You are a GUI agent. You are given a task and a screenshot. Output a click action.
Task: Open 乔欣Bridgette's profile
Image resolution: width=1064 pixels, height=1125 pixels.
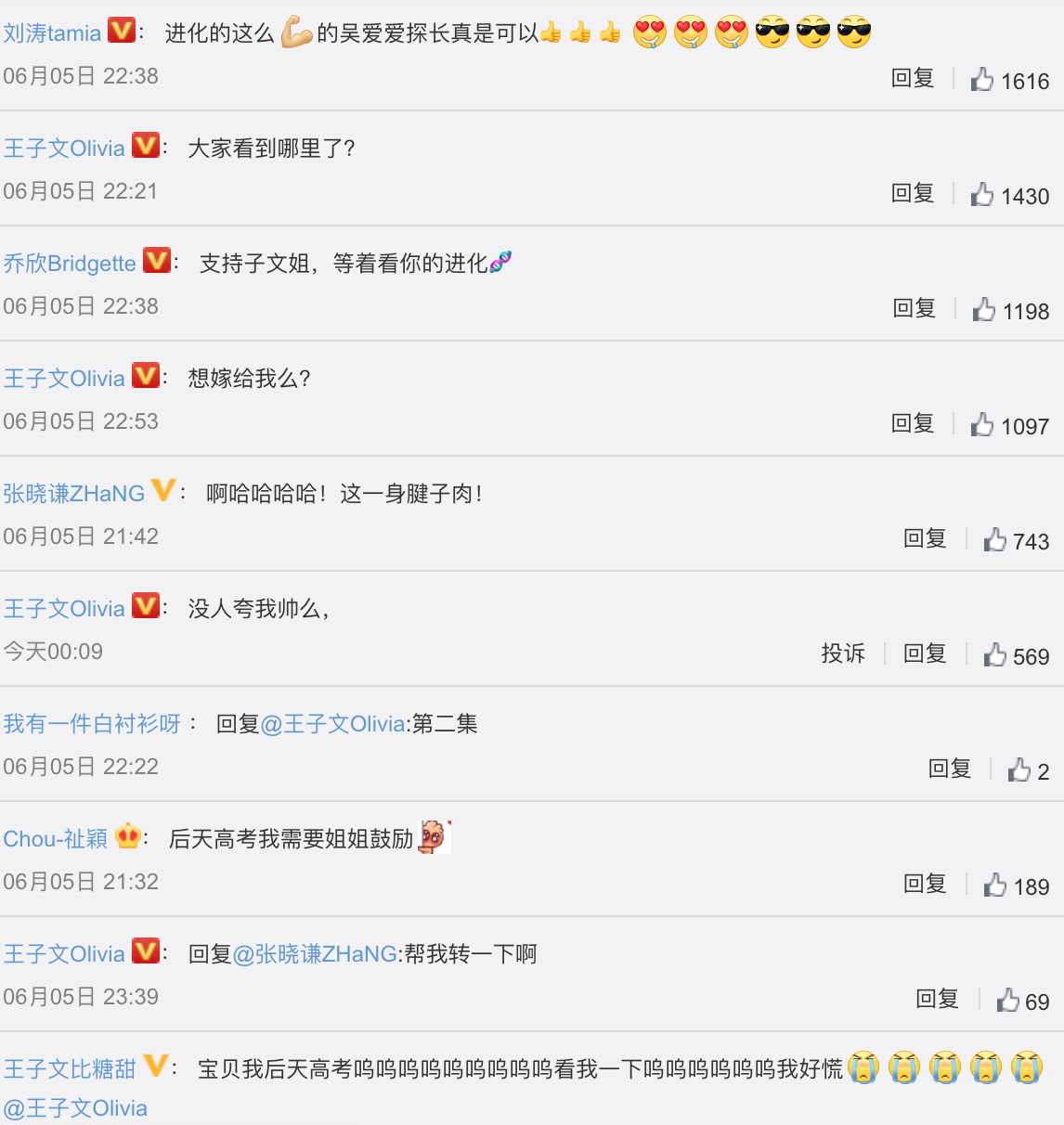70,264
